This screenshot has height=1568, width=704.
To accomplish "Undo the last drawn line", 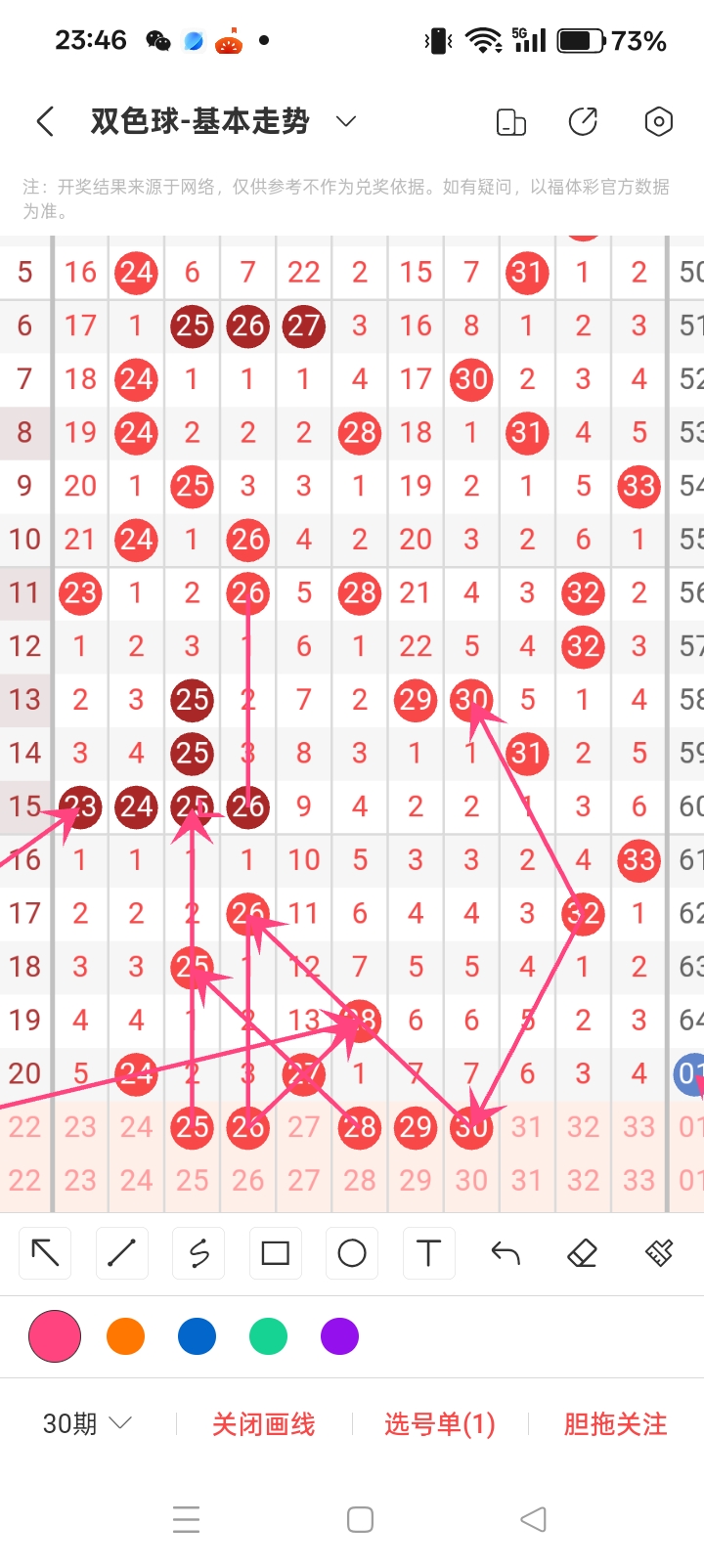I will 506,1253.
